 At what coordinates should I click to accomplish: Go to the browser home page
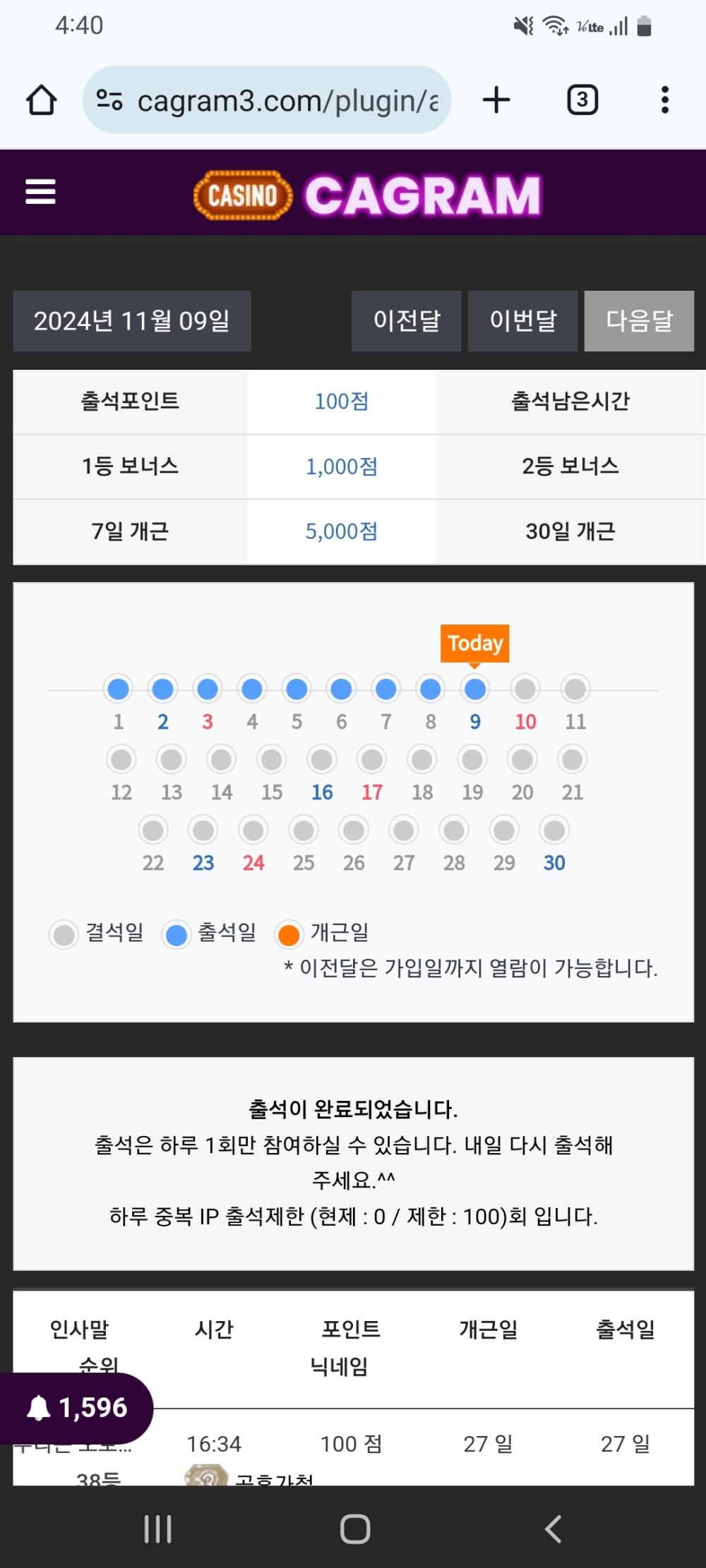42,100
